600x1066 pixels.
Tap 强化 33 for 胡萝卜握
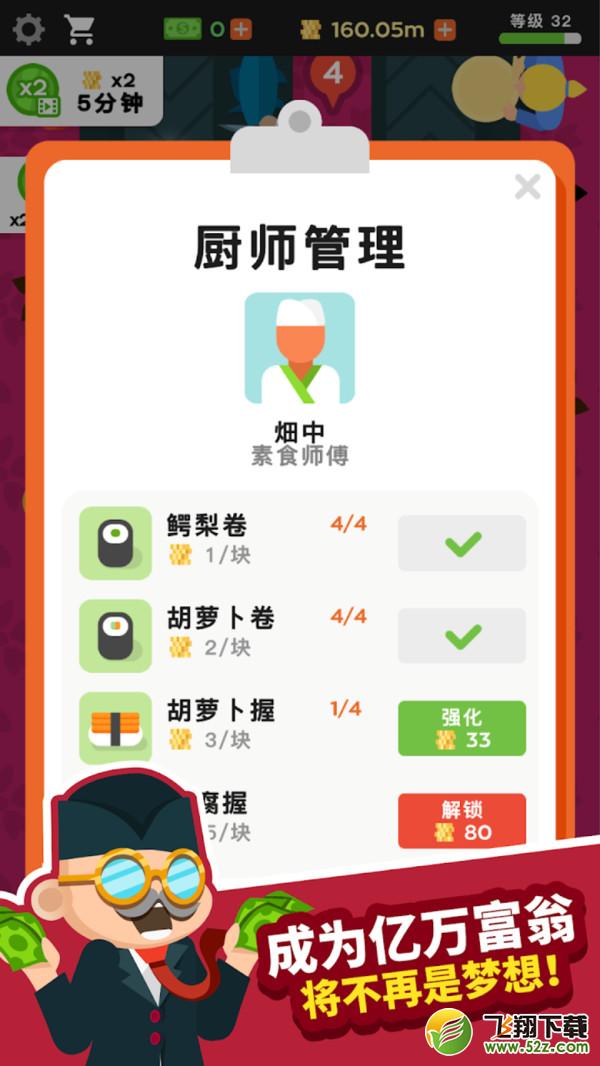tap(462, 728)
